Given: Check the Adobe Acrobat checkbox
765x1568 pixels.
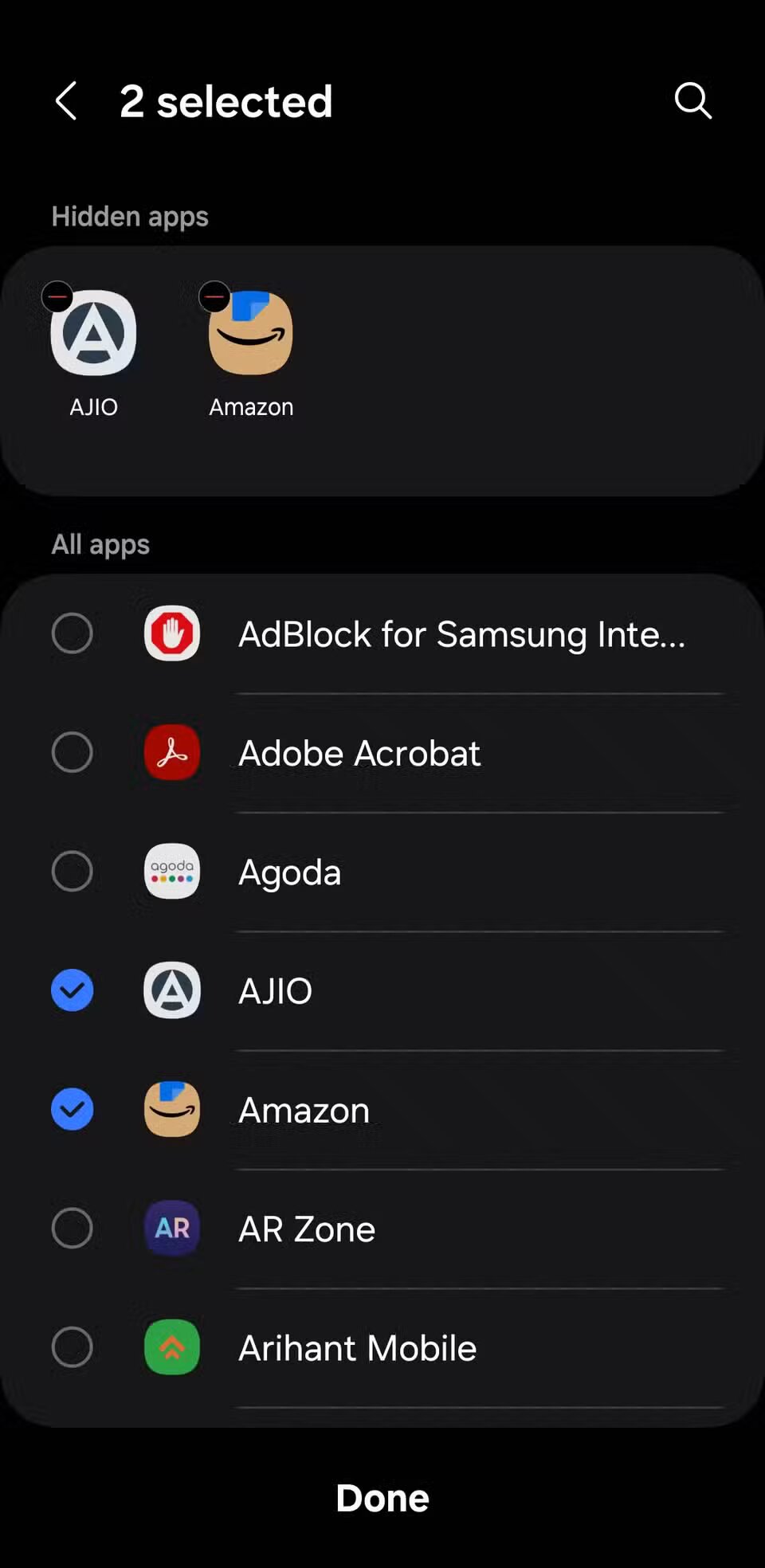Looking at the screenshot, I should click(x=73, y=752).
